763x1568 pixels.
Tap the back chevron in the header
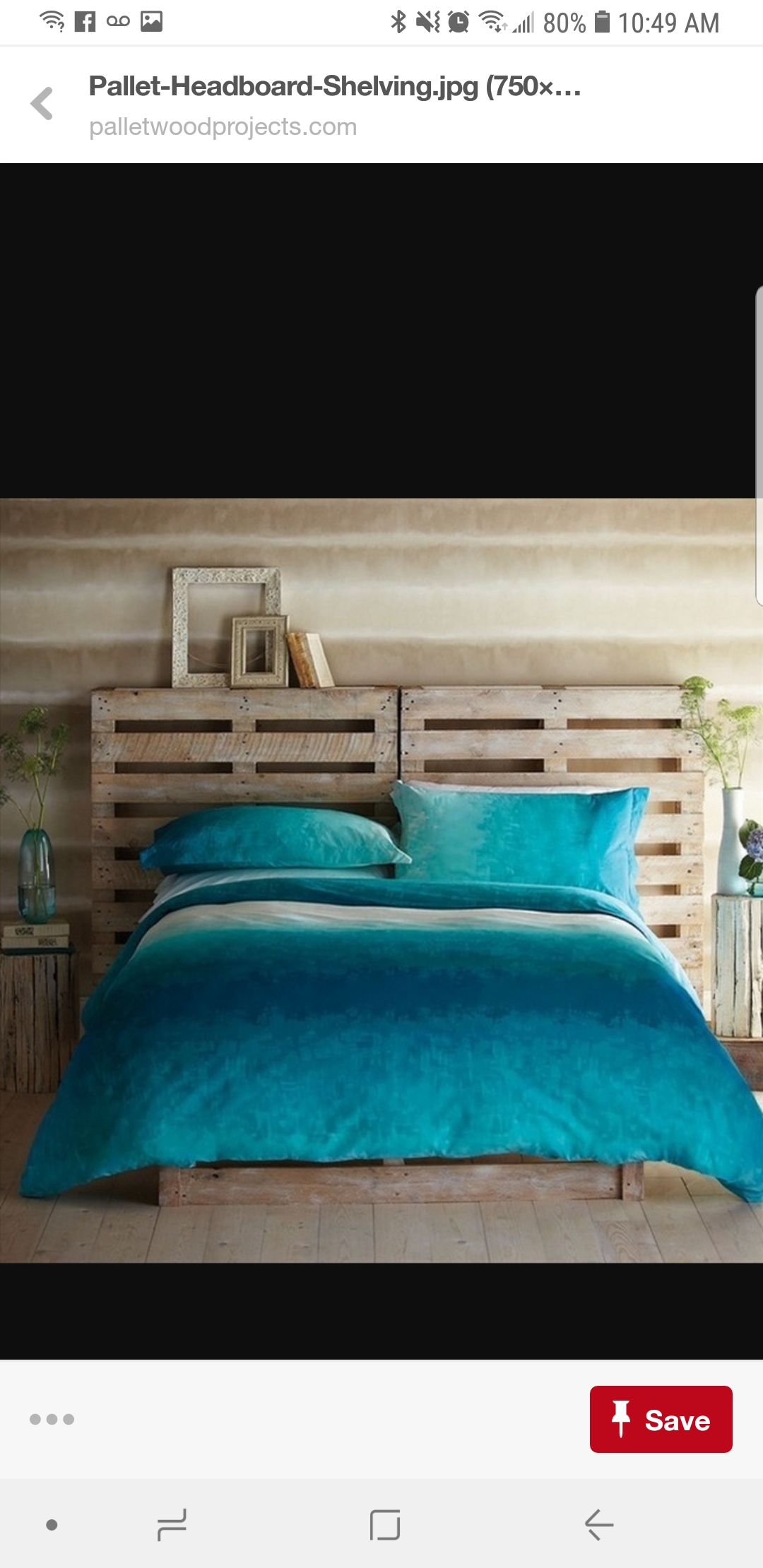[x=42, y=104]
